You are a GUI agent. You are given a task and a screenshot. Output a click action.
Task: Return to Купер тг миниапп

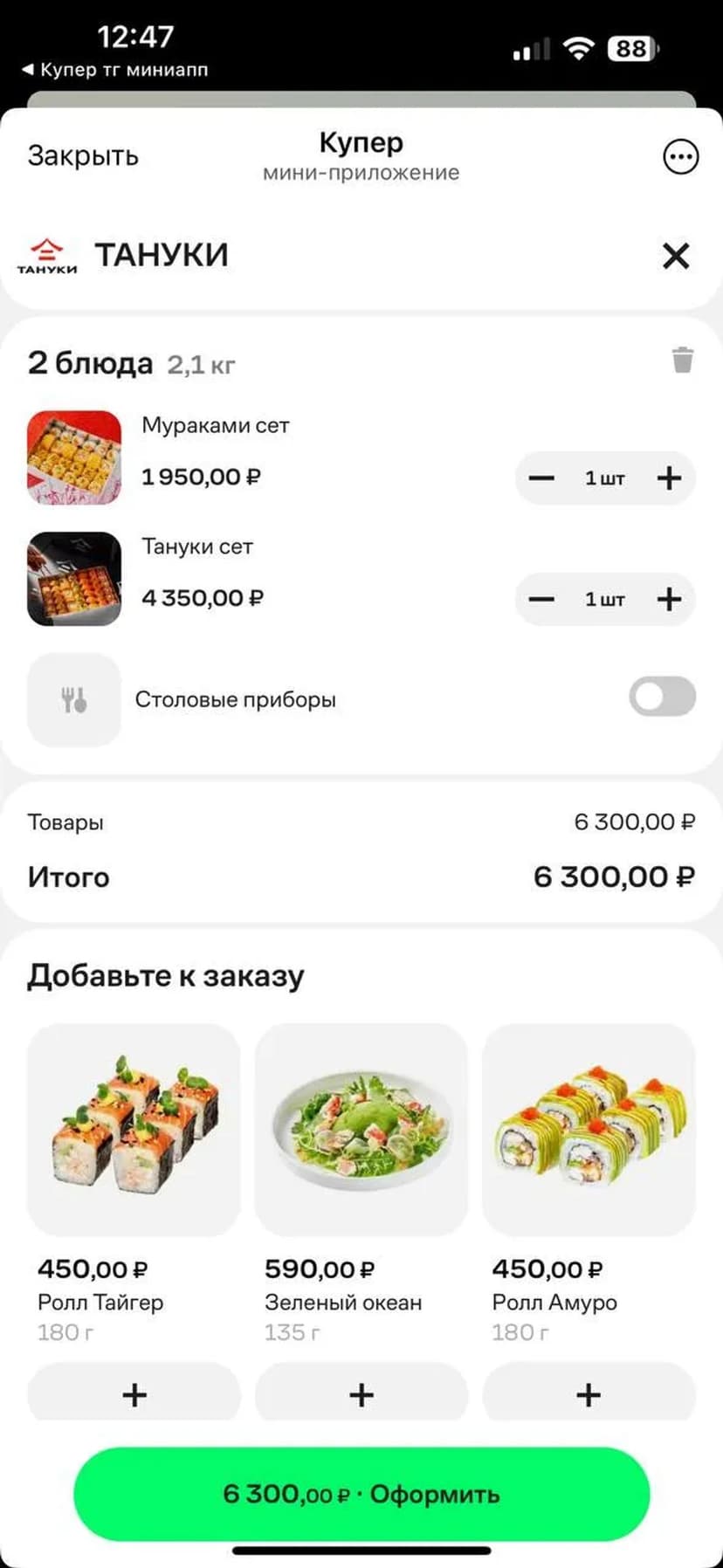coord(115,70)
